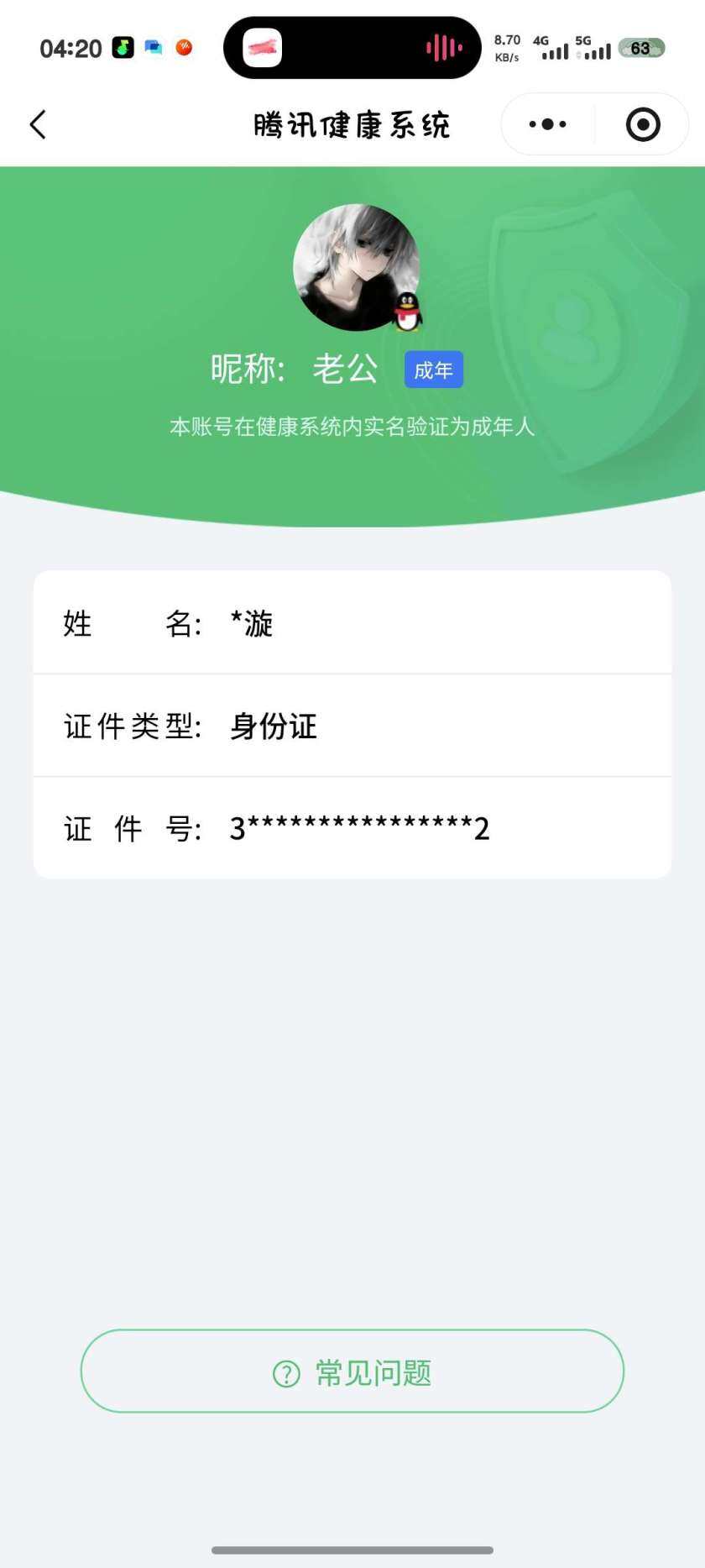The width and height of the screenshot is (705, 1568).
Task: Select the 成年 adult status badge
Action: click(433, 369)
